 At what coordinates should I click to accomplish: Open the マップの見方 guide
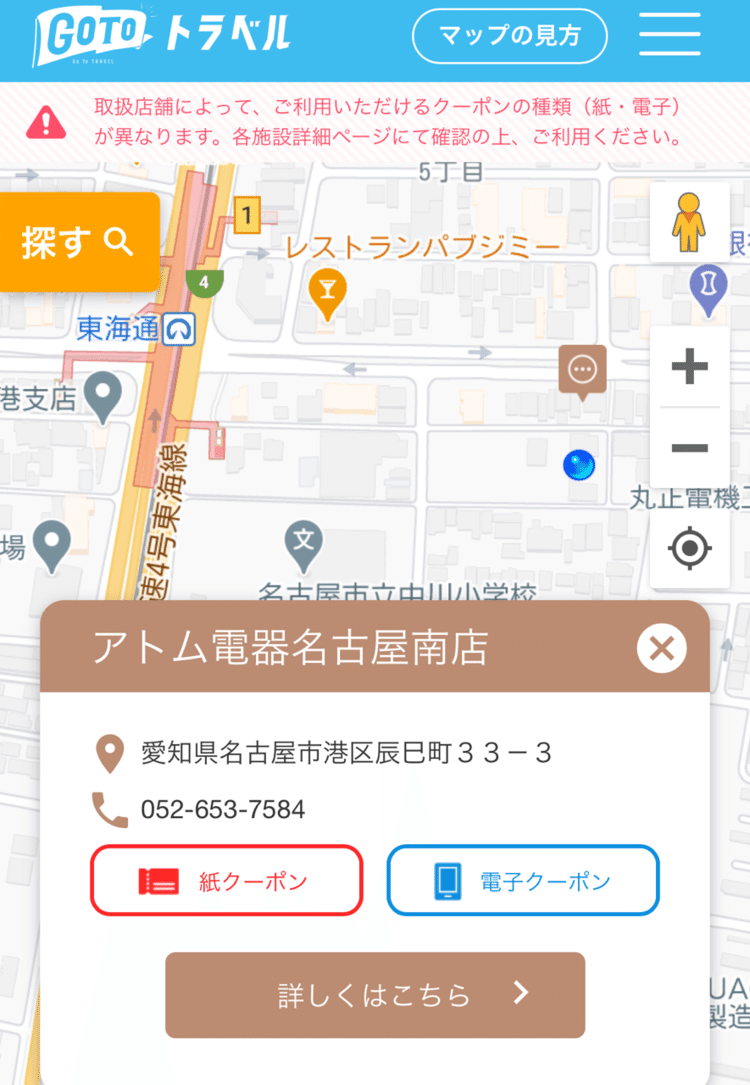(509, 37)
